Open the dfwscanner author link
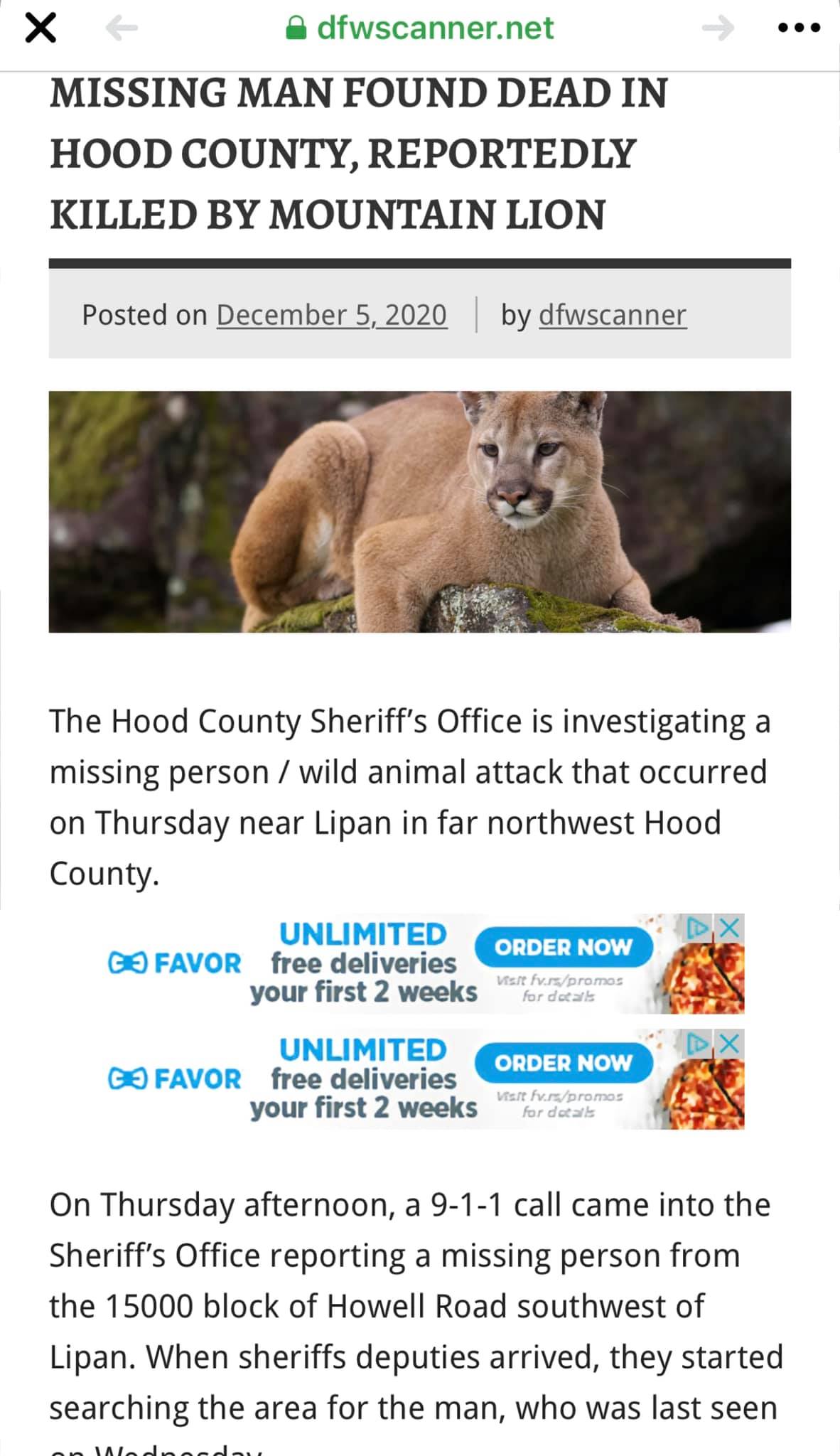 click(613, 315)
